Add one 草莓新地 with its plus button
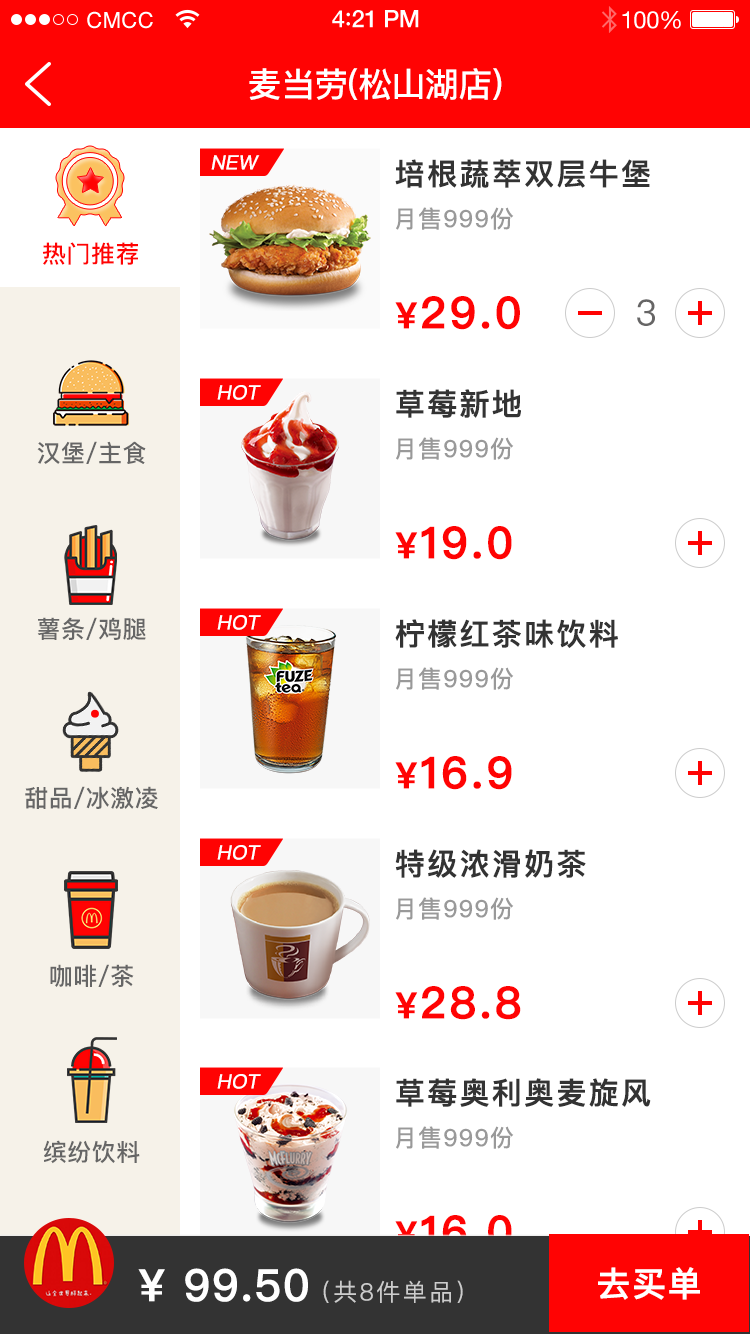The image size is (750, 1334). coord(699,543)
